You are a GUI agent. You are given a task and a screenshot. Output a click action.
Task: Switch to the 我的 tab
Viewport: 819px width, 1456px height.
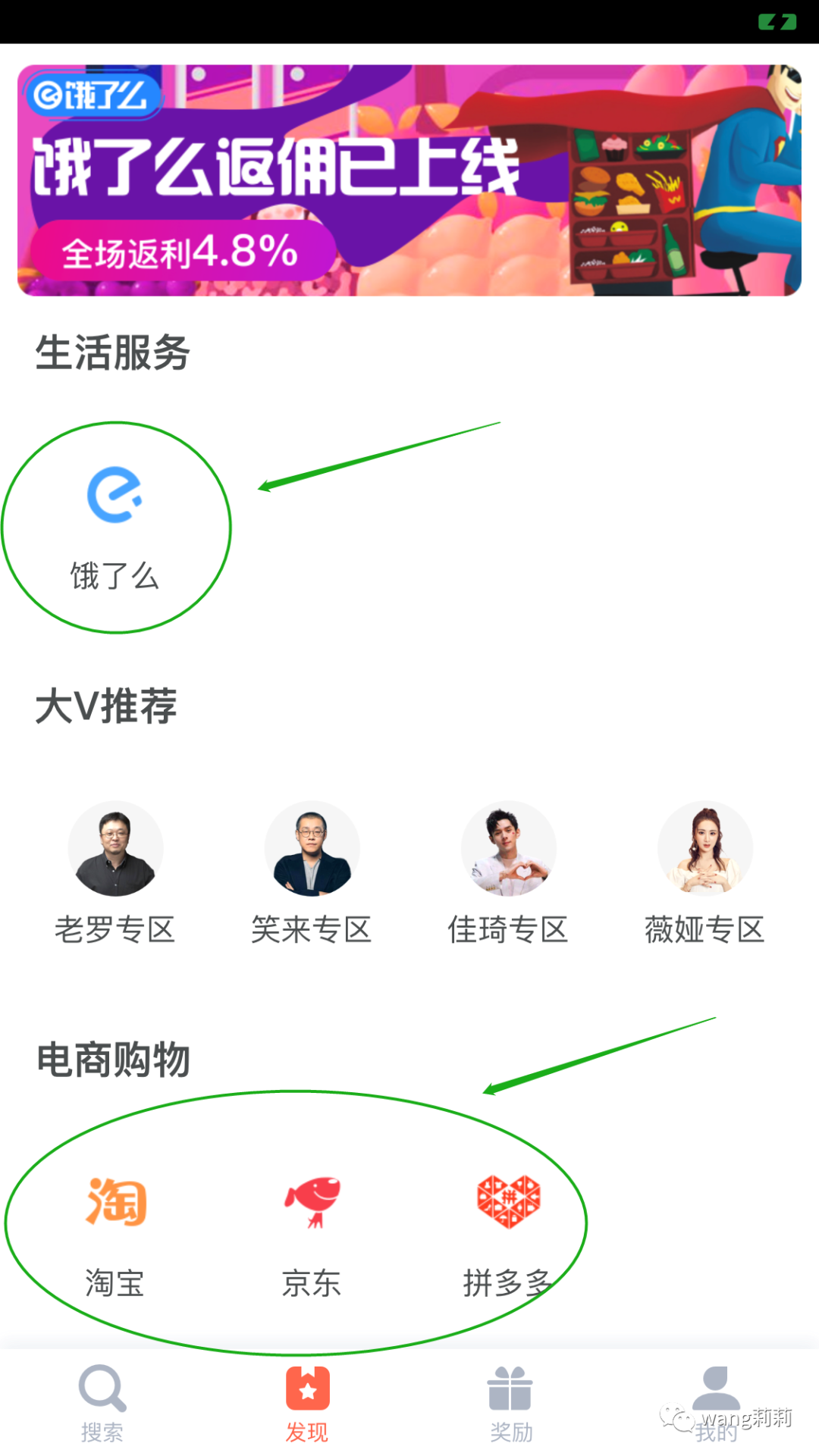716,1404
